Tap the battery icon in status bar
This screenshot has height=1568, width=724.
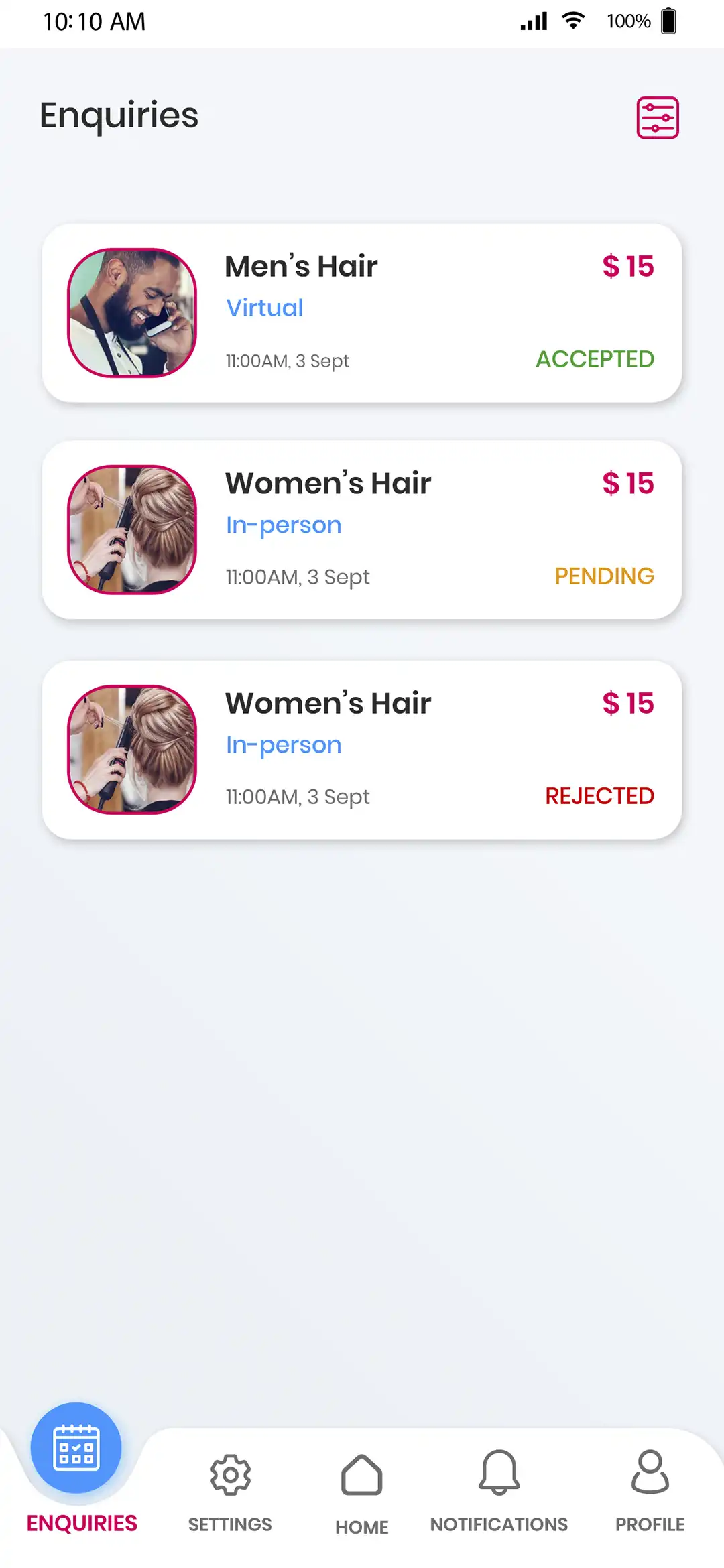[x=668, y=21]
